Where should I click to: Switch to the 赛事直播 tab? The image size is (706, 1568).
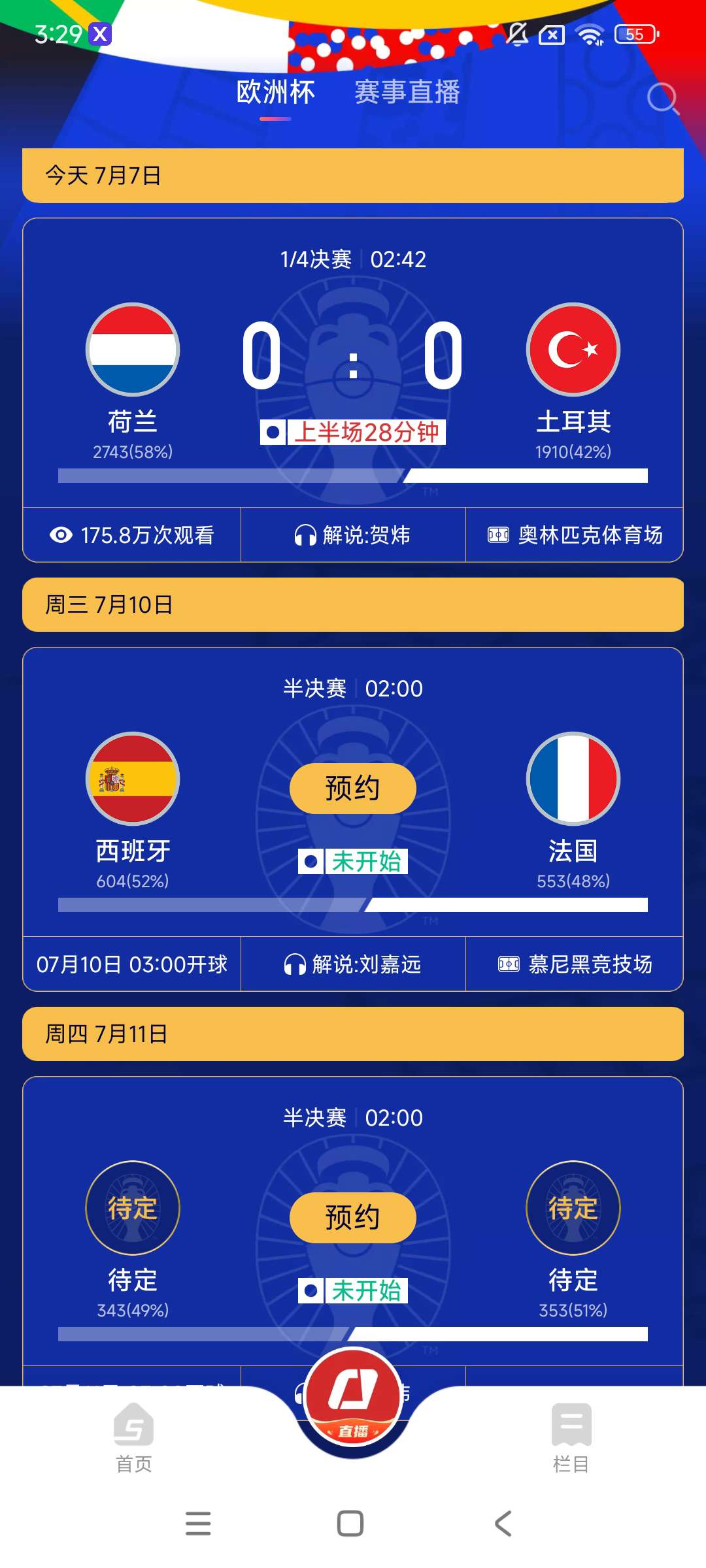407,92
